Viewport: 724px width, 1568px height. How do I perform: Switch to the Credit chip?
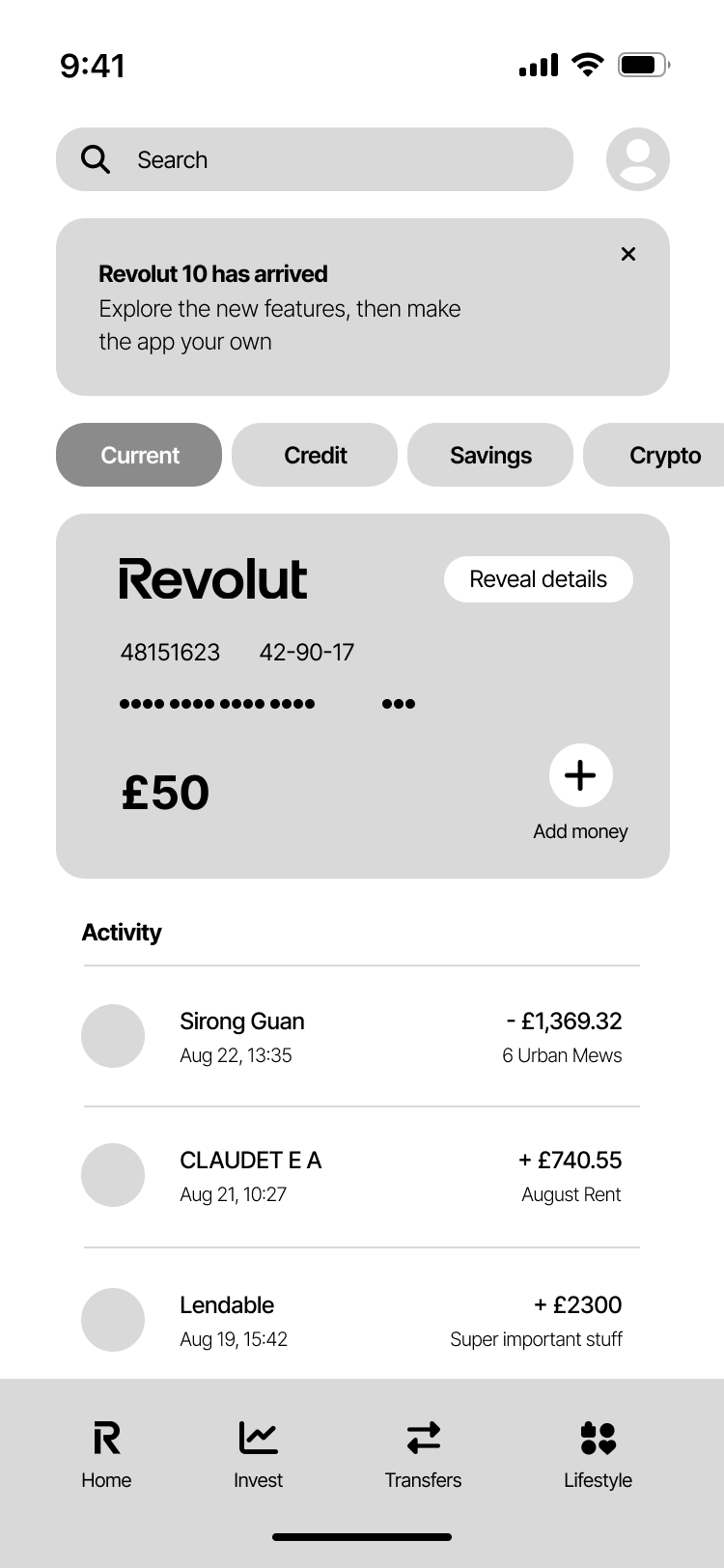(315, 455)
